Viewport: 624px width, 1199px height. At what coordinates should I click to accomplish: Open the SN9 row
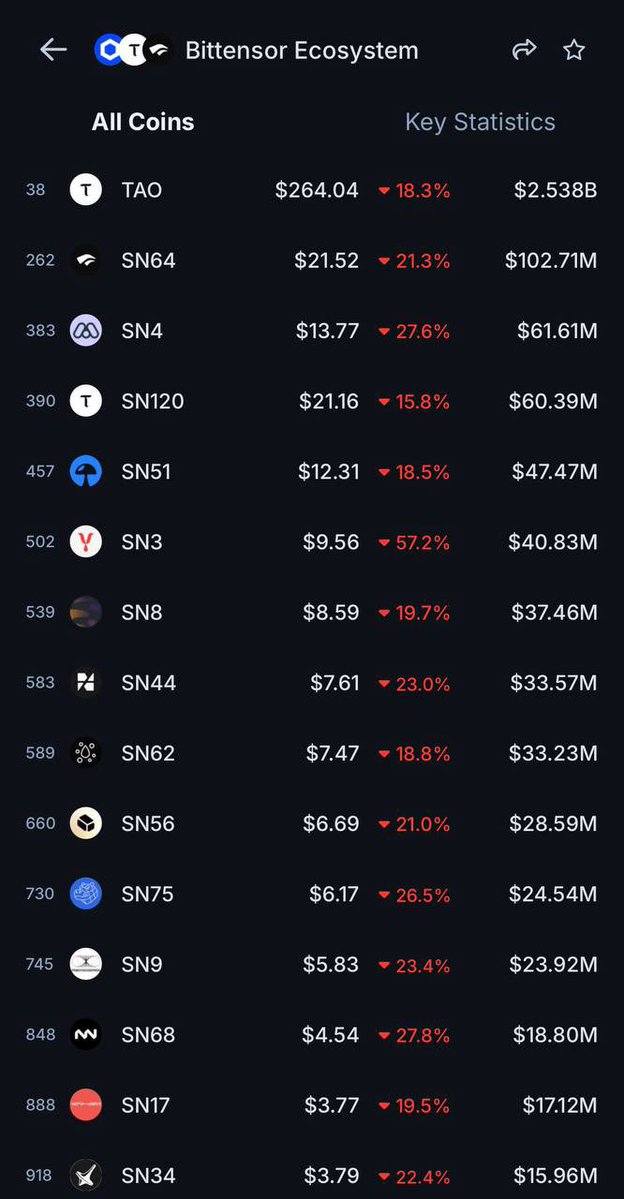point(142,965)
